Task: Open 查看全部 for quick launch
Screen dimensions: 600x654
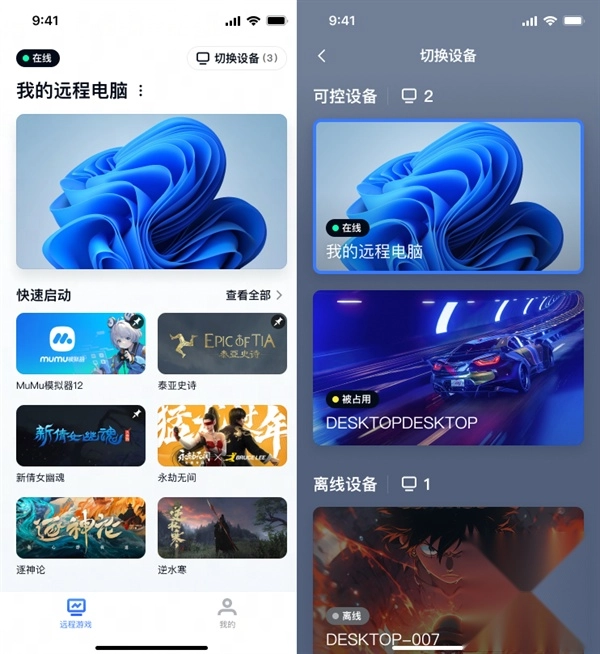Action: (254, 295)
